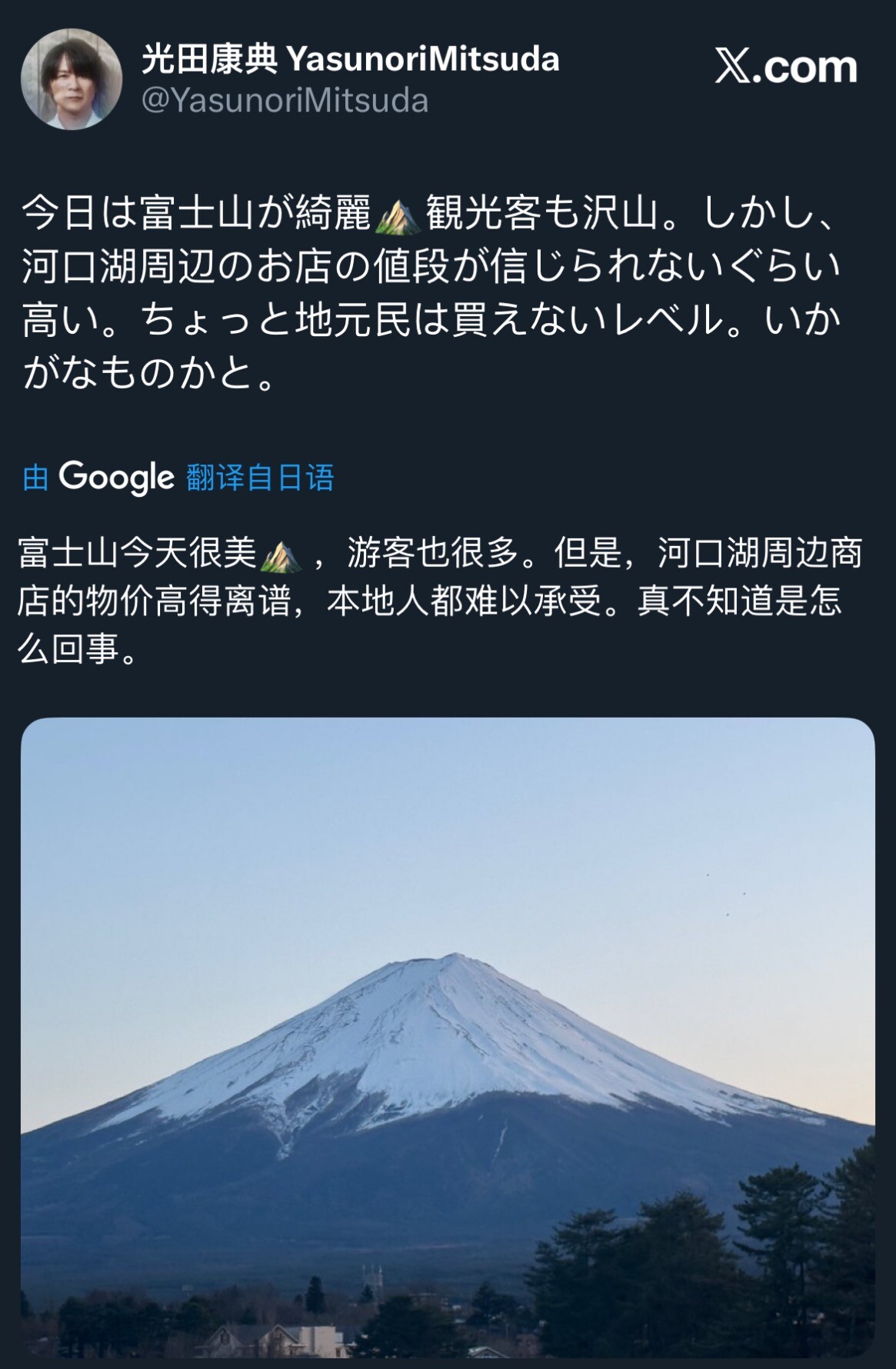Open Yasunori Mitsuda's profile picture
This screenshot has width=896, height=1369.
pos(72,79)
